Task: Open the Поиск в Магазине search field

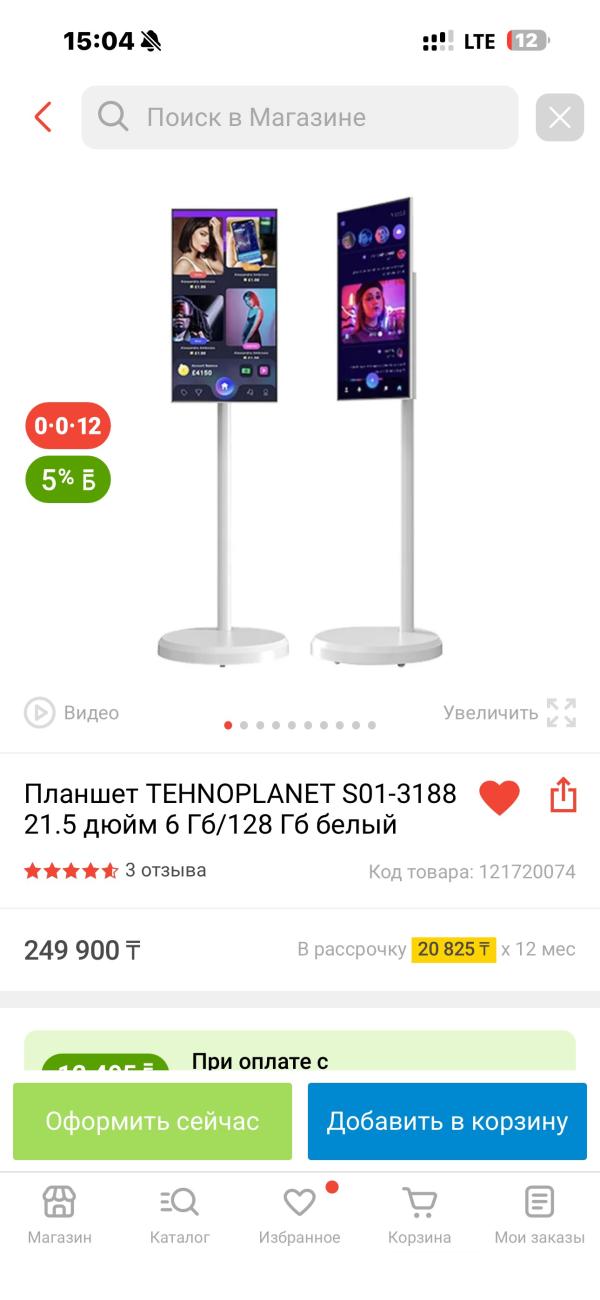Action: coord(300,117)
